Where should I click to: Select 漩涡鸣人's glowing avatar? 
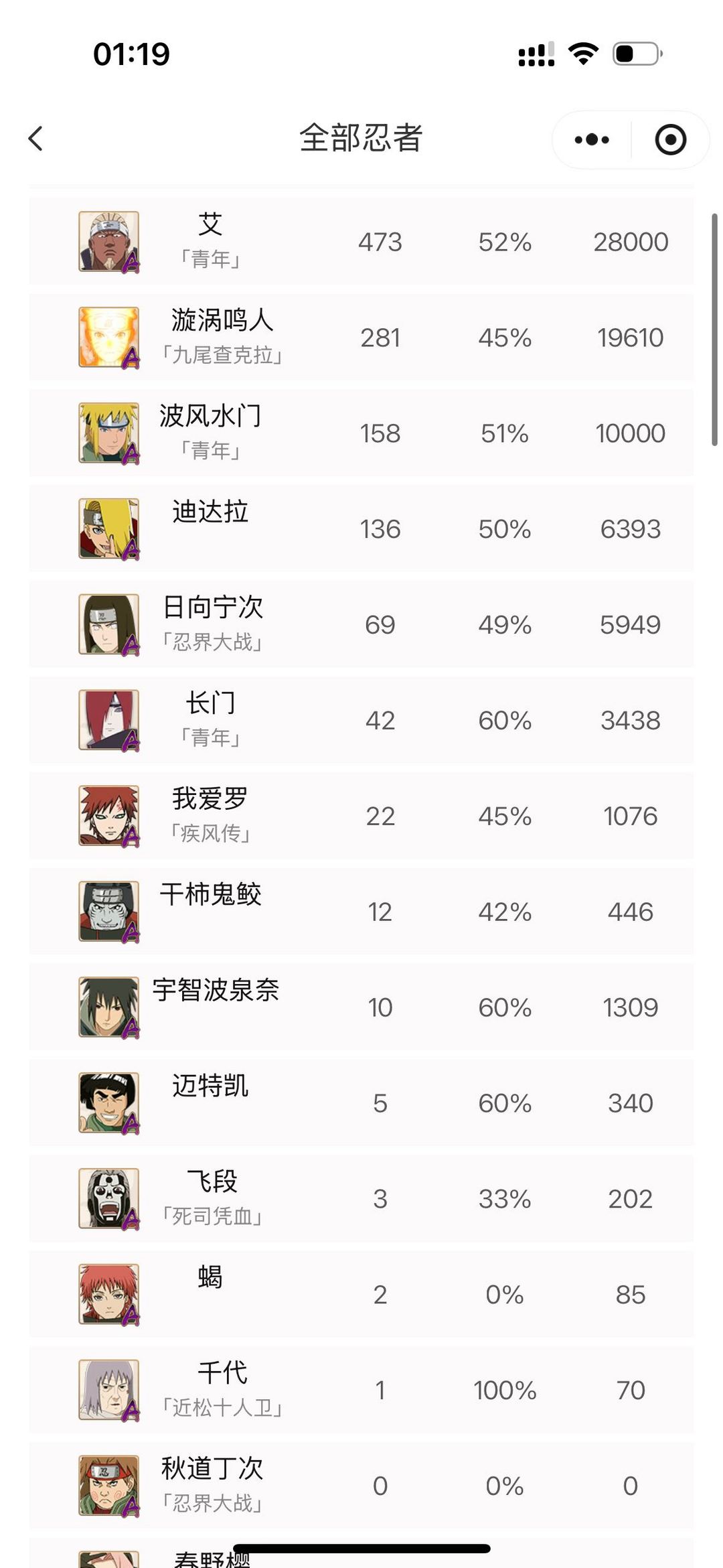pyautogui.click(x=109, y=337)
